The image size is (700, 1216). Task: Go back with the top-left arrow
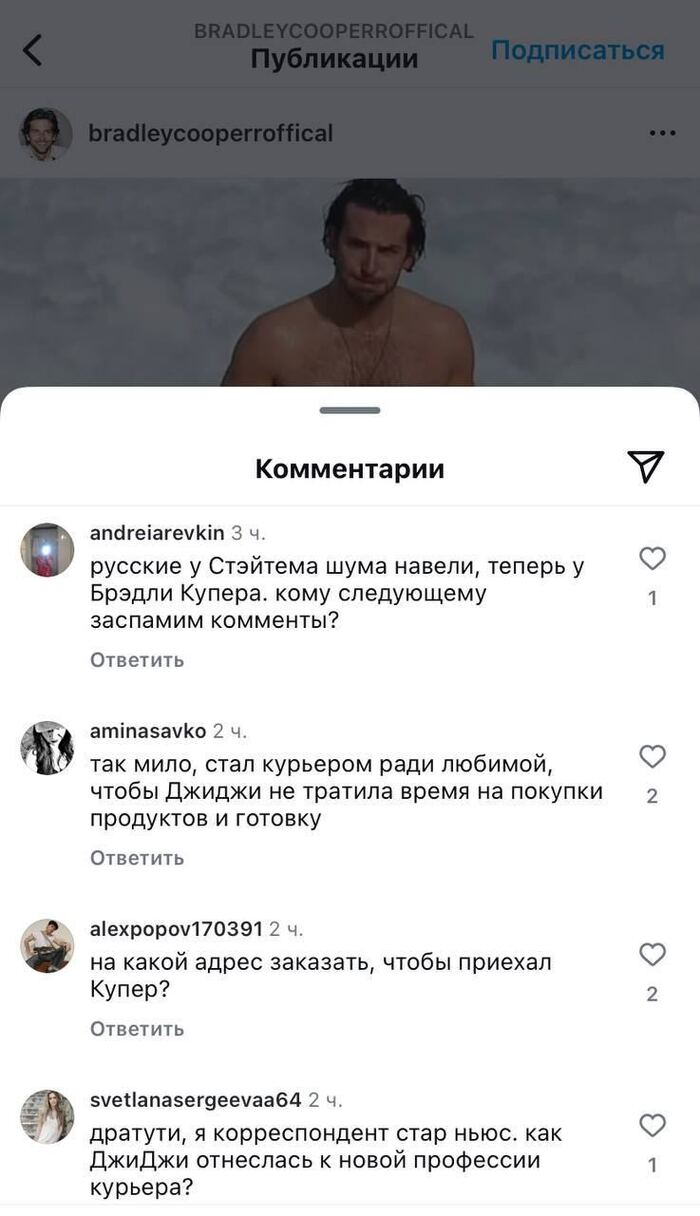click(33, 49)
